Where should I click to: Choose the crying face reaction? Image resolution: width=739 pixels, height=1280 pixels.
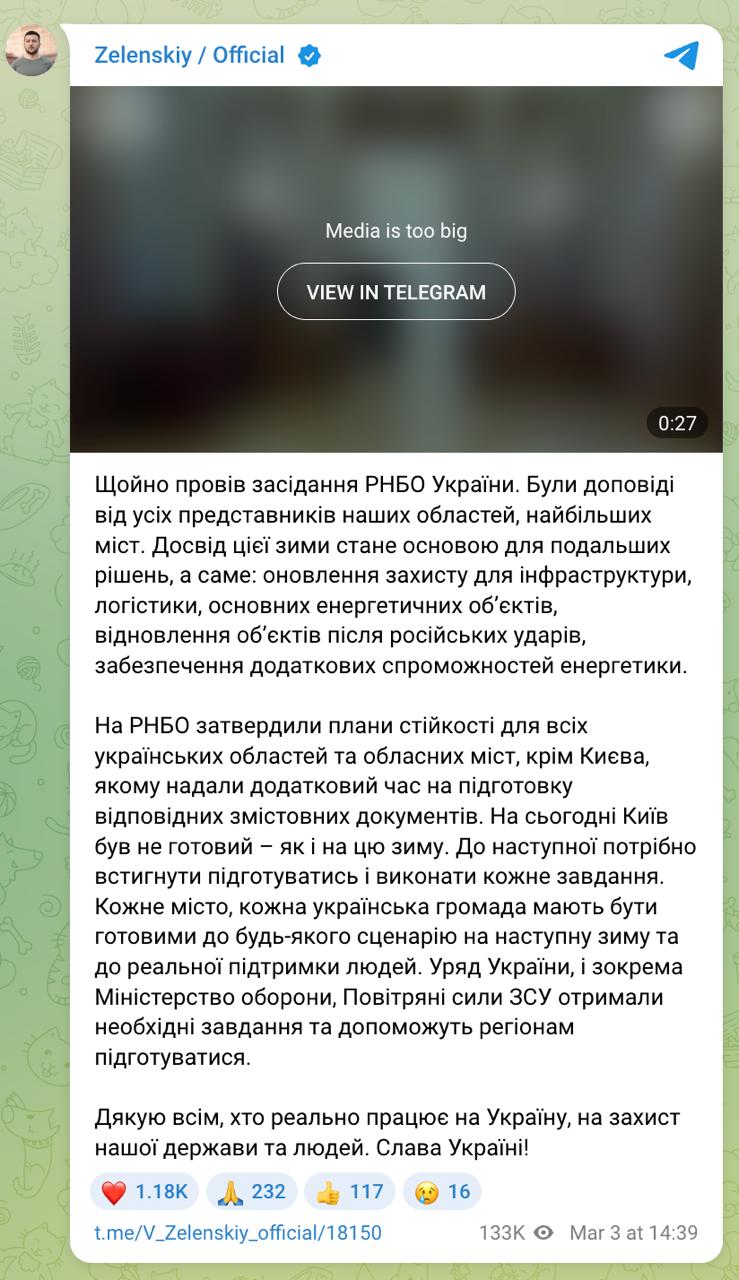point(442,1191)
